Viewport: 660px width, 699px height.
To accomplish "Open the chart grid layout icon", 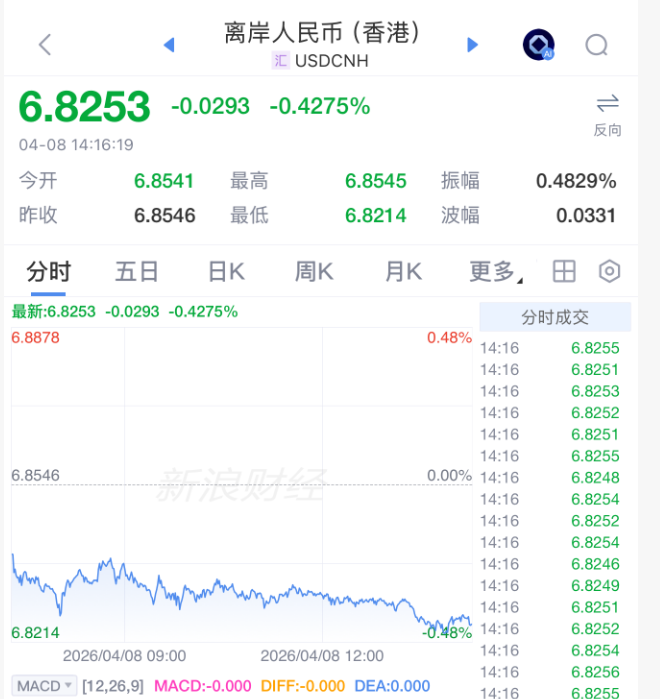I will click(564, 272).
